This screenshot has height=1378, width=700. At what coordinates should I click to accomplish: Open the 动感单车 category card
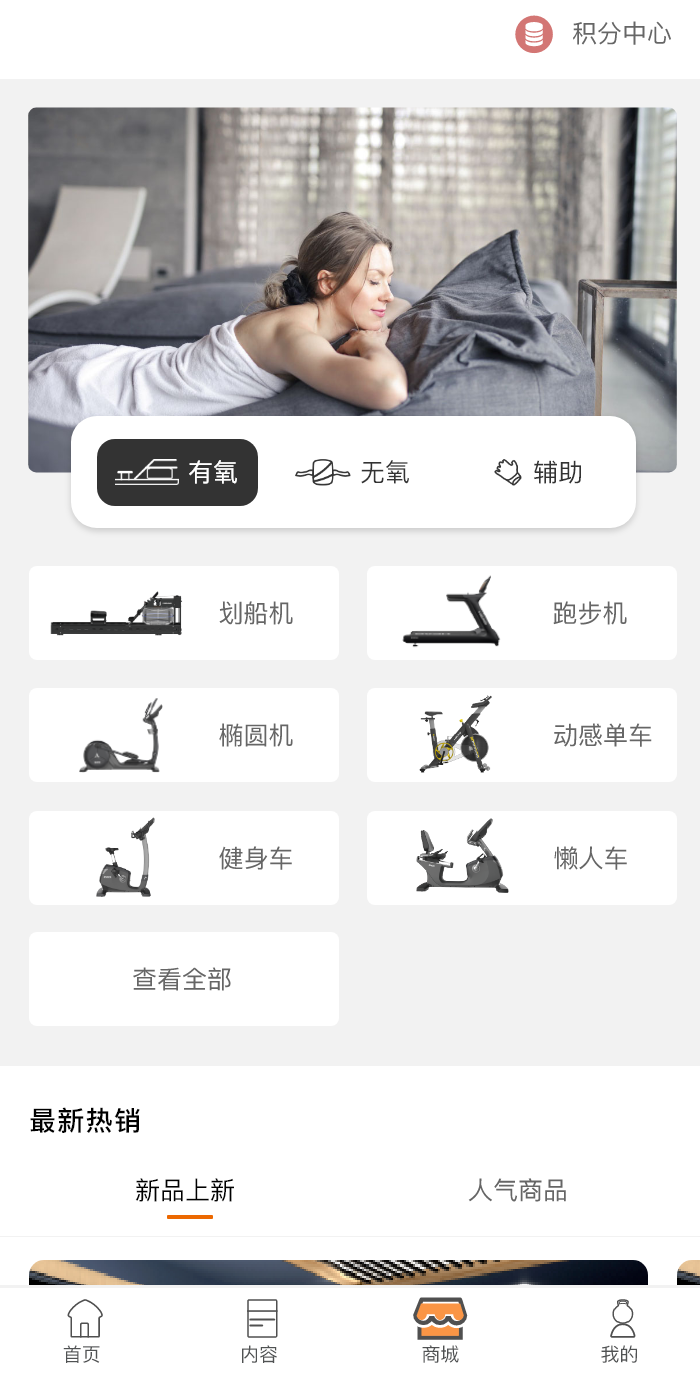pos(522,735)
